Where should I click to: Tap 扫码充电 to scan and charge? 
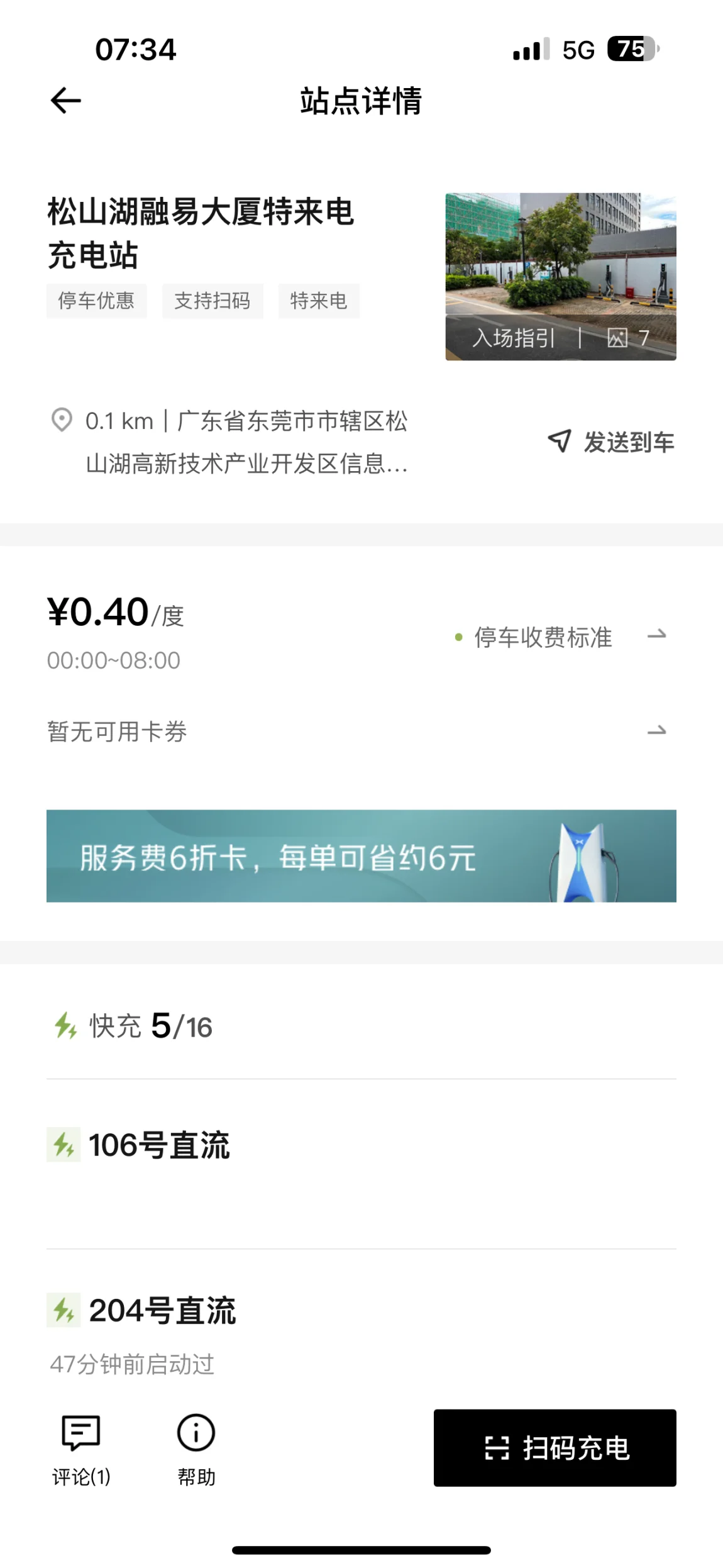pyautogui.click(x=555, y=1448)
